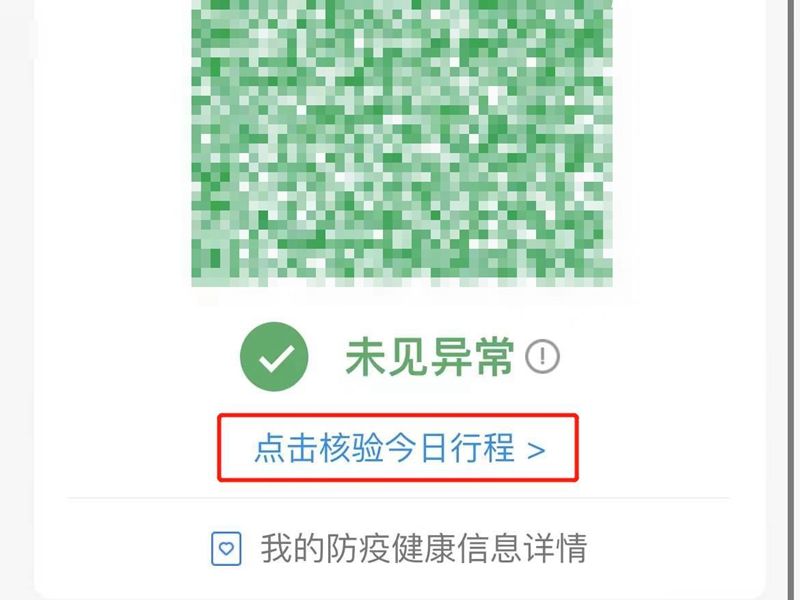Image resolution: width=800 pixels, height=600 pixels.
Task: Open info icon next to 未见异常
Action: click(x=543, y=357)
